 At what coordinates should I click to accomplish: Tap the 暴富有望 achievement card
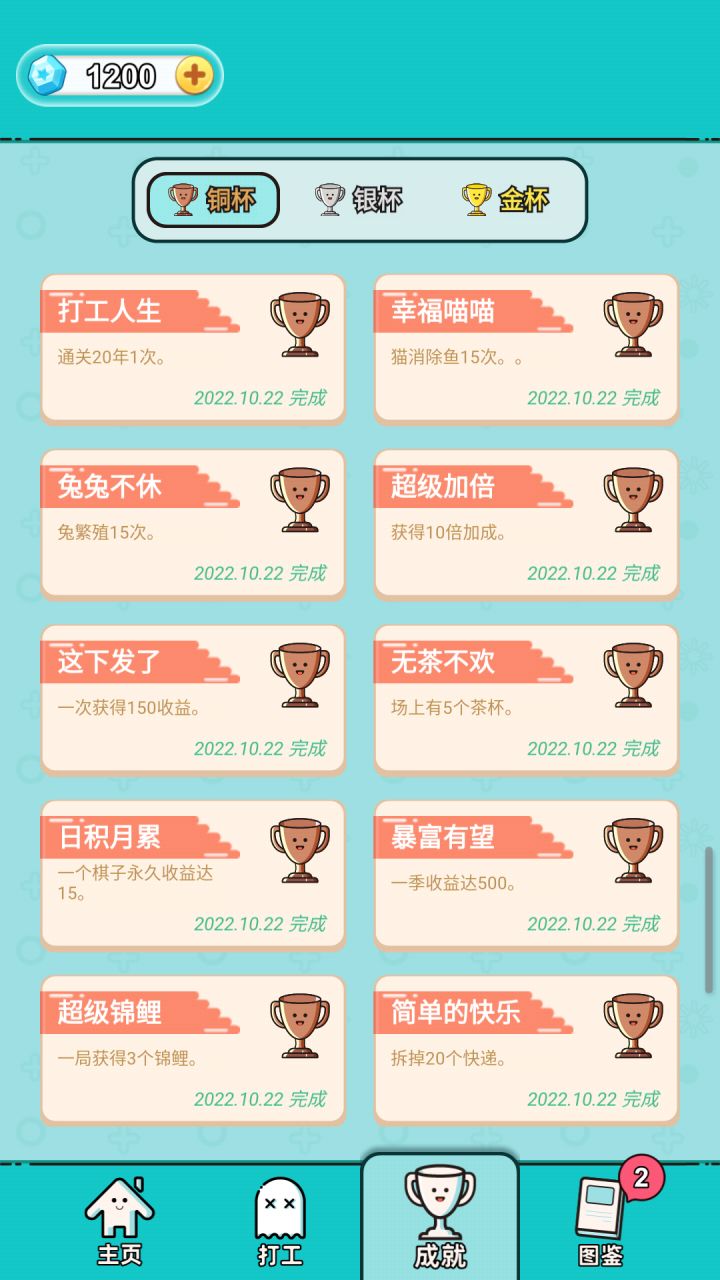click(527, 875)
